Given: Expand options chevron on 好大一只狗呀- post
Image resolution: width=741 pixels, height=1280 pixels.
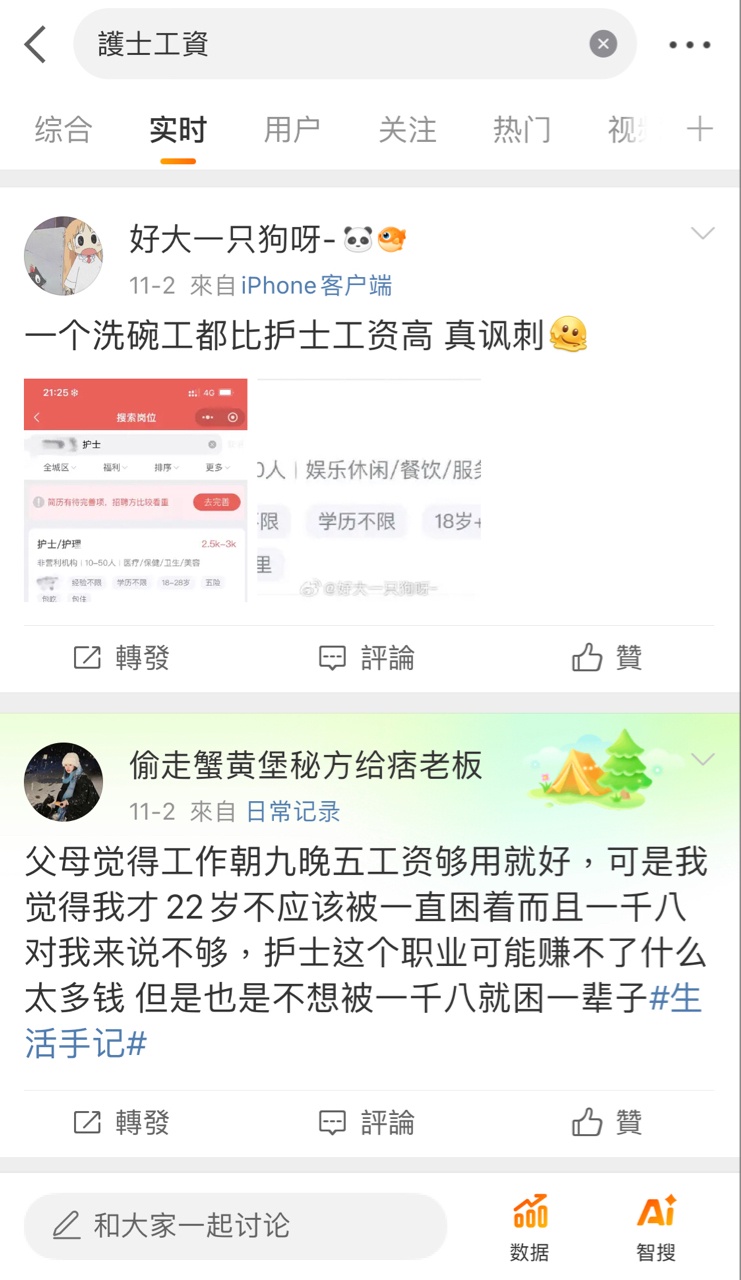Looking at the screenshot, I should pyautogui.click(x=703, y=234).
